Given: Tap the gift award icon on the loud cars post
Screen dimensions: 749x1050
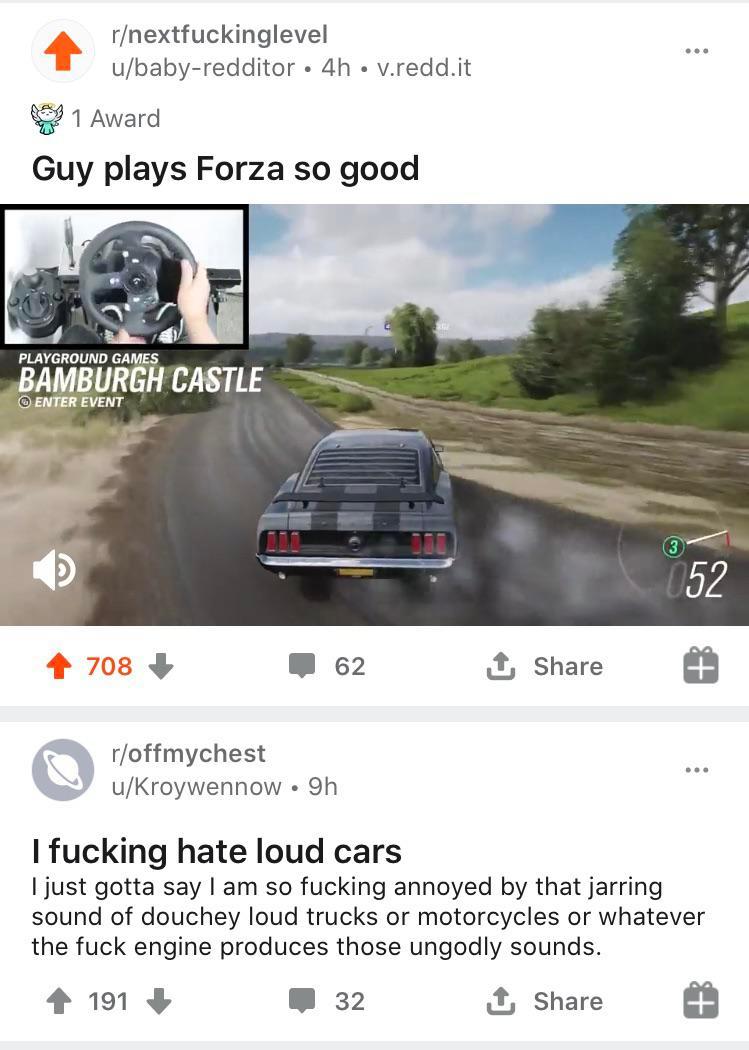Looking at the screenshot, I should (701, 1001).
